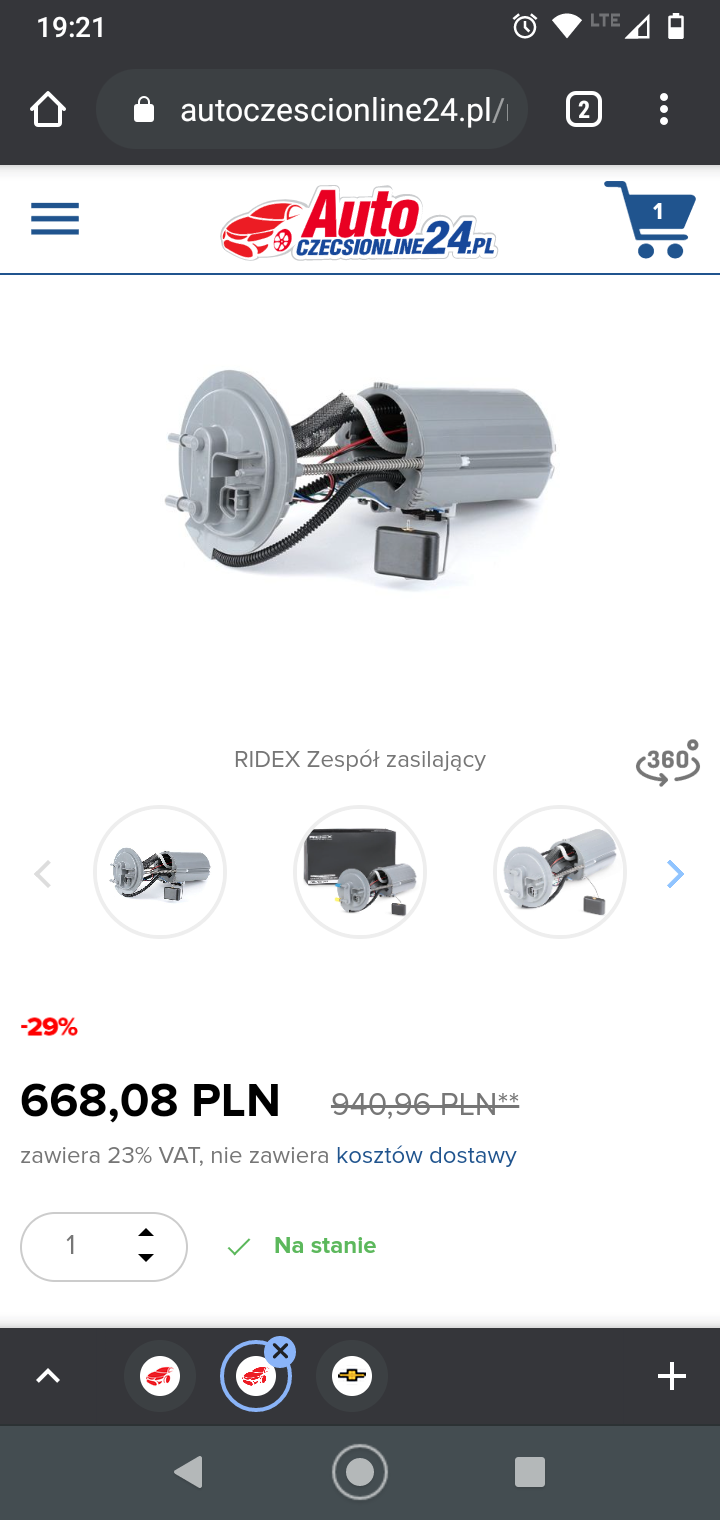Decrease the quantity with the down arrow
Image resolution: width=720 pixels, height=1520 pixels.
click(x=146, y=1258)
